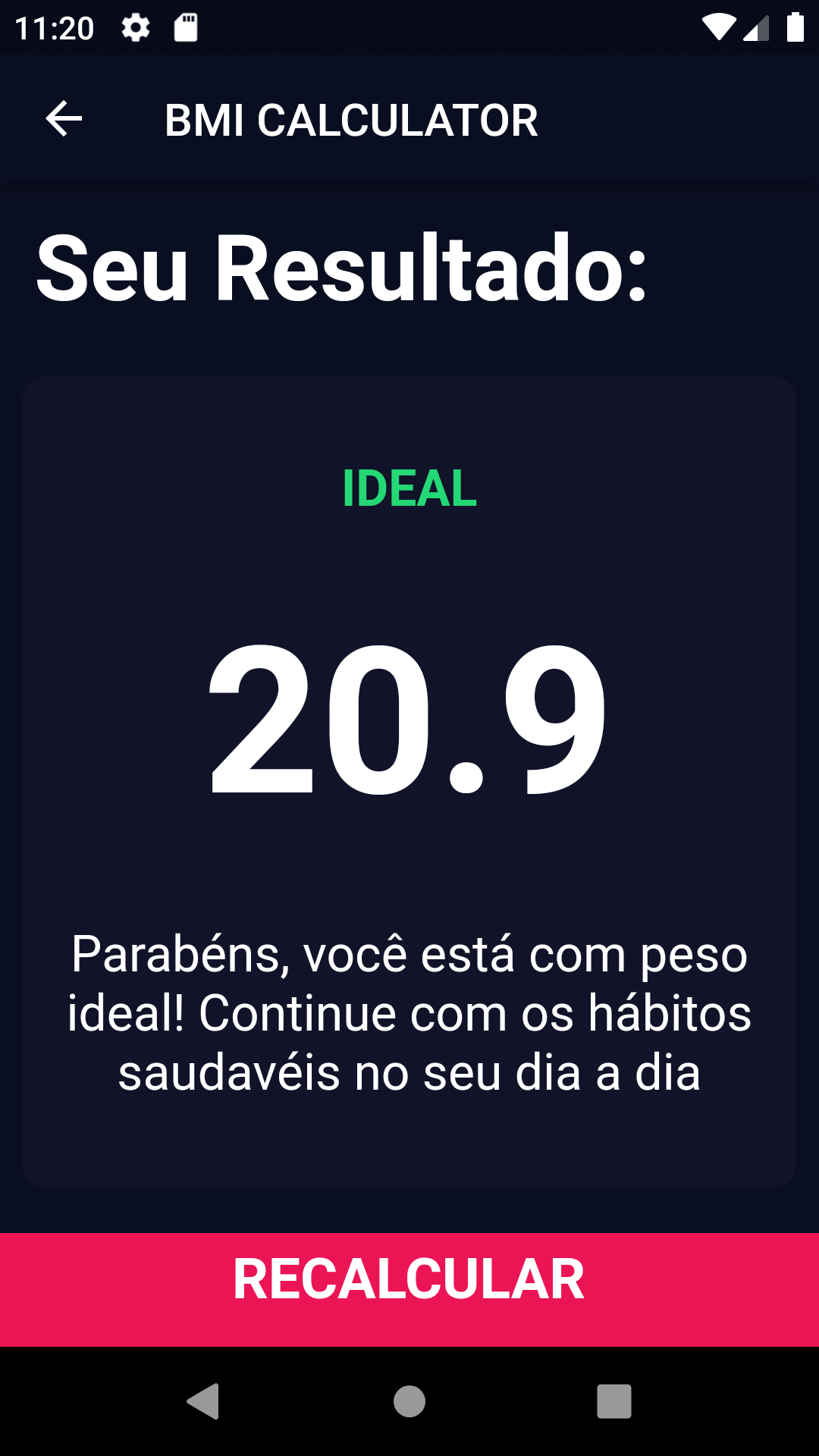Tap the system back triangle
Viewport: 819px width, 1456px height.
pyautogui.click(x=203, y=1401)
